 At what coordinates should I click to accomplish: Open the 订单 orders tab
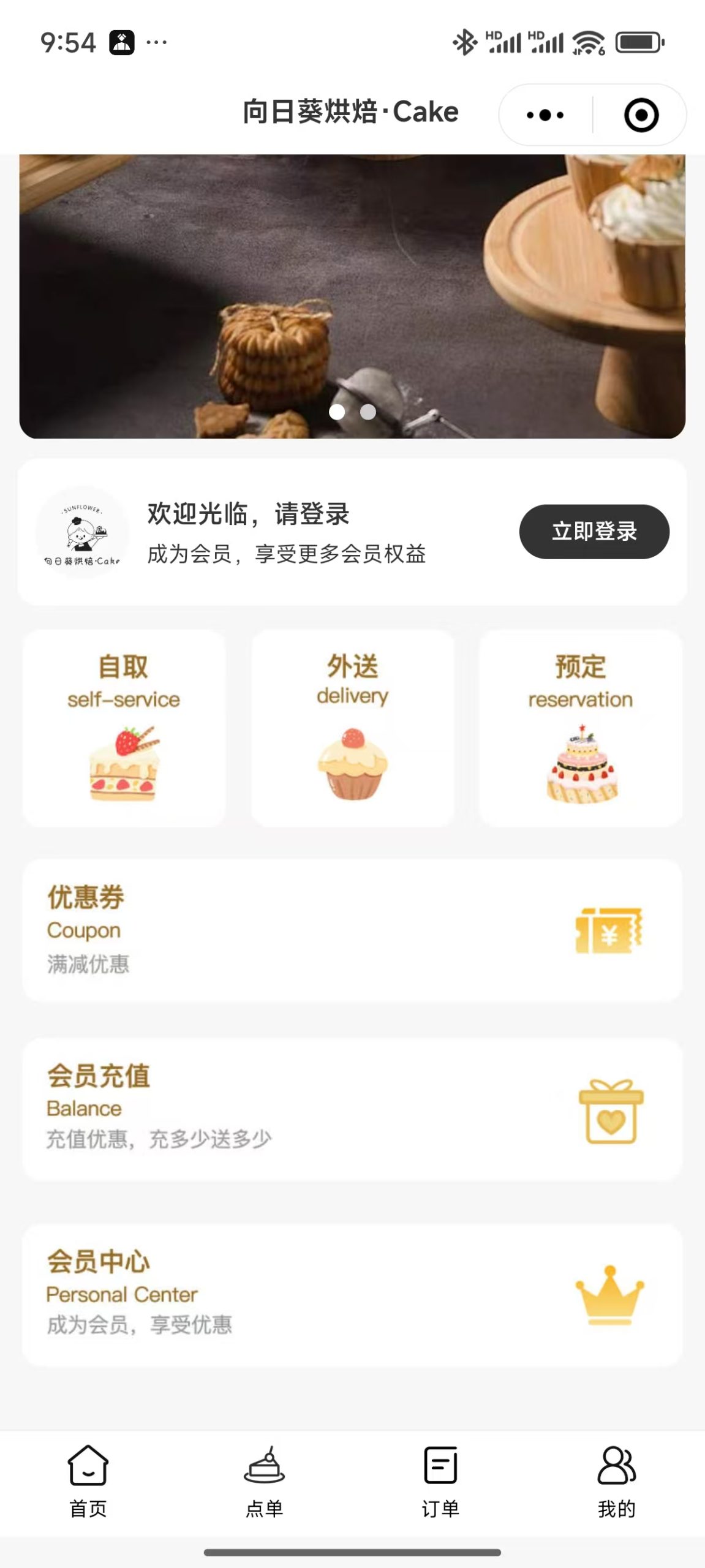click(x=440, y=1482)
